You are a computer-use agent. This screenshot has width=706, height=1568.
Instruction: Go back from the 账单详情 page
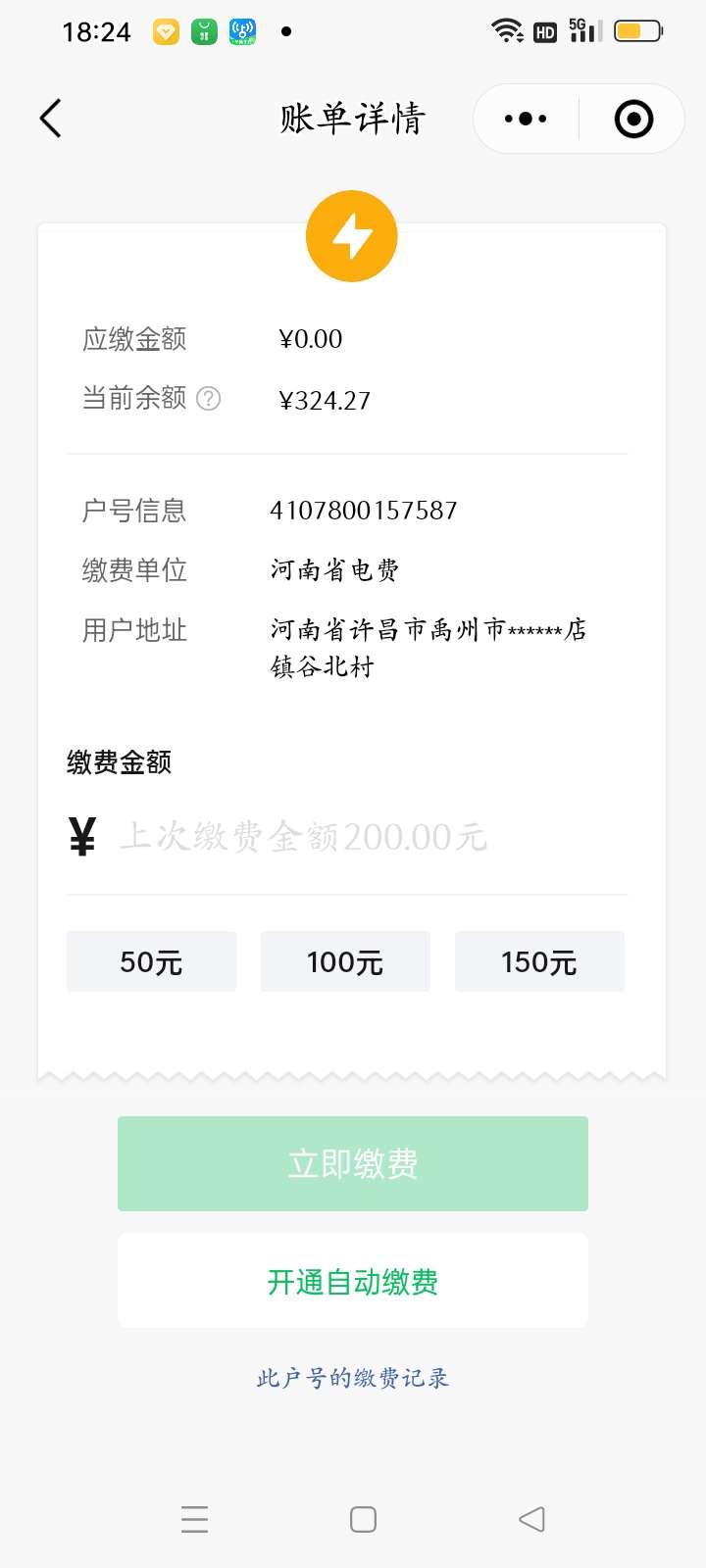51,119
